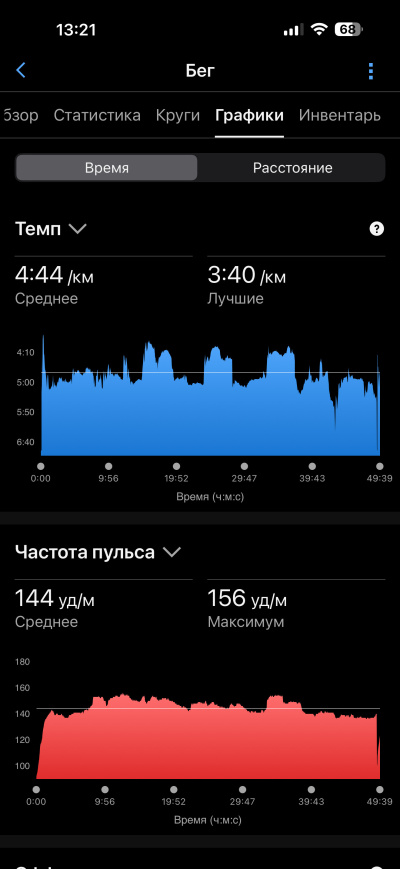This screenshot has height=869, width=400.
Task: Go back from the Бег activity
Action: 21,70
